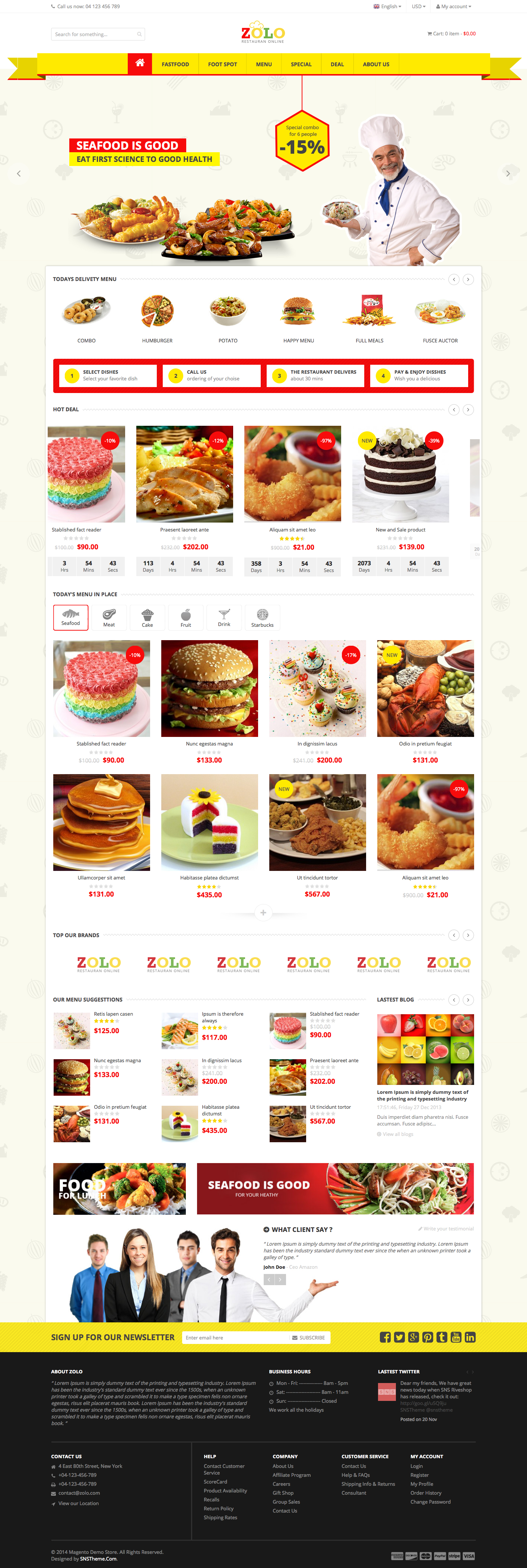527x1568 pixels.
Task: Tap the Enter email here field
Action: pos(235,1337)
